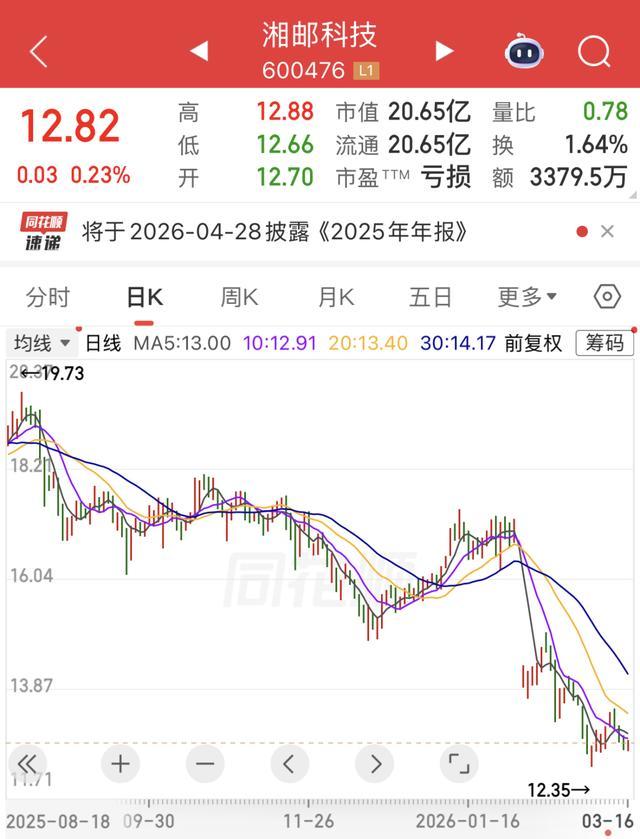Switch to the 分时 chart tab
Image resolution: width=640 pixels, height=839 pixels.
pos(48,297)
